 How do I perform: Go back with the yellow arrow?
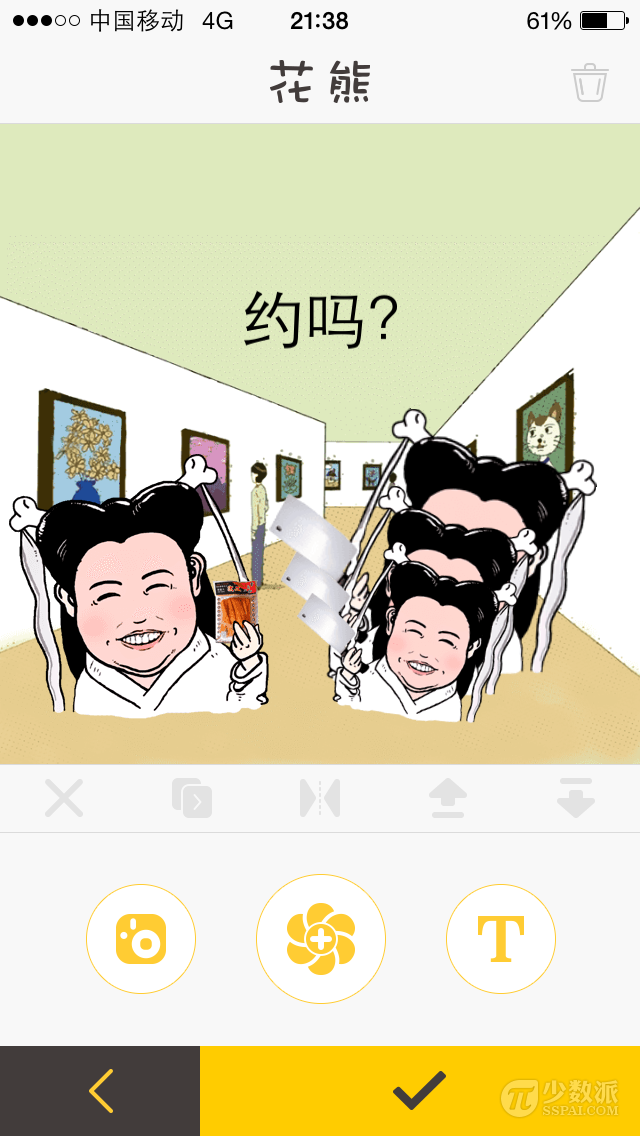[x=100, y=1091]
